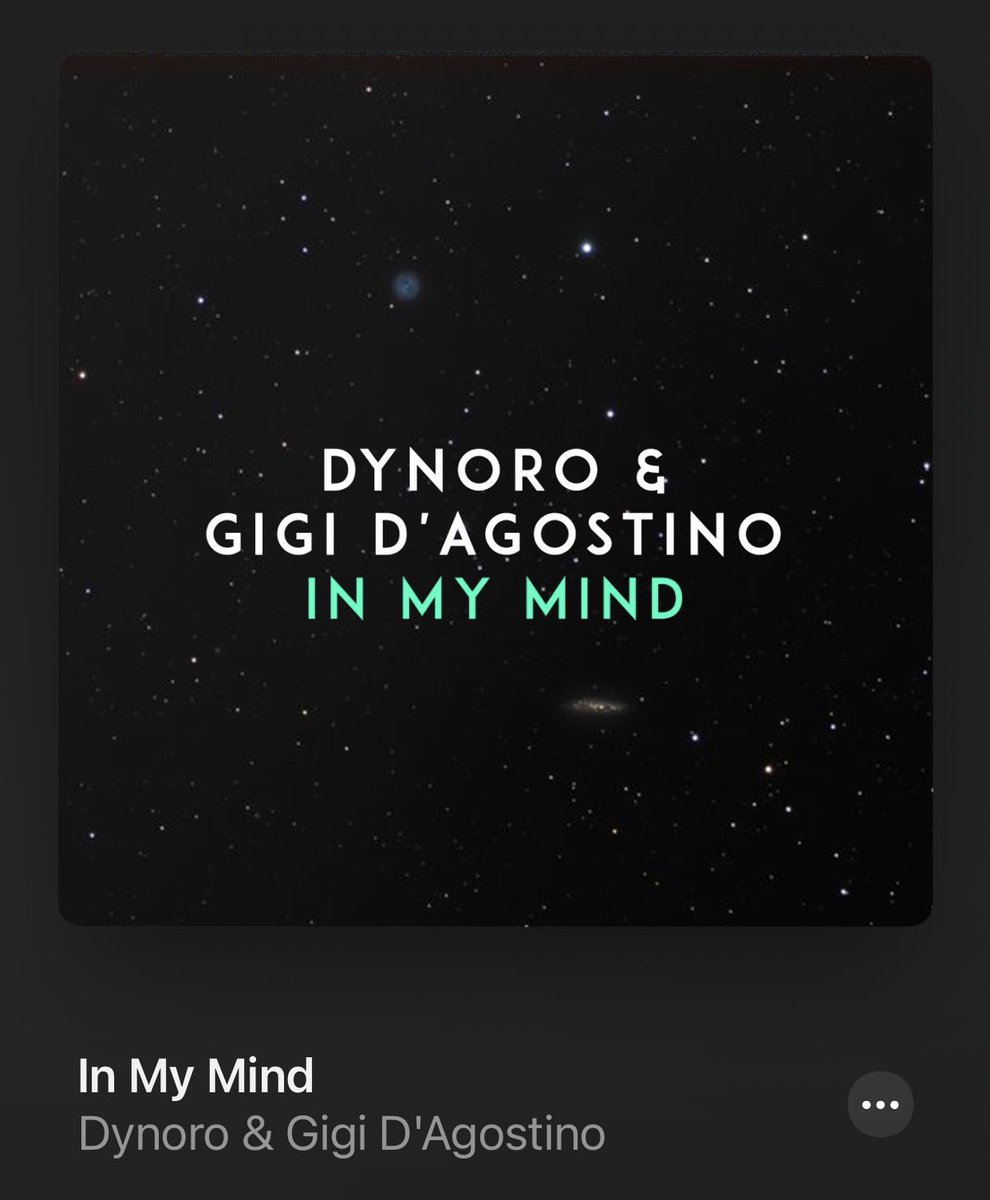Open the more options menu for In My Mind
This screenshot has height=1200, width=990.
(880, 1105)
